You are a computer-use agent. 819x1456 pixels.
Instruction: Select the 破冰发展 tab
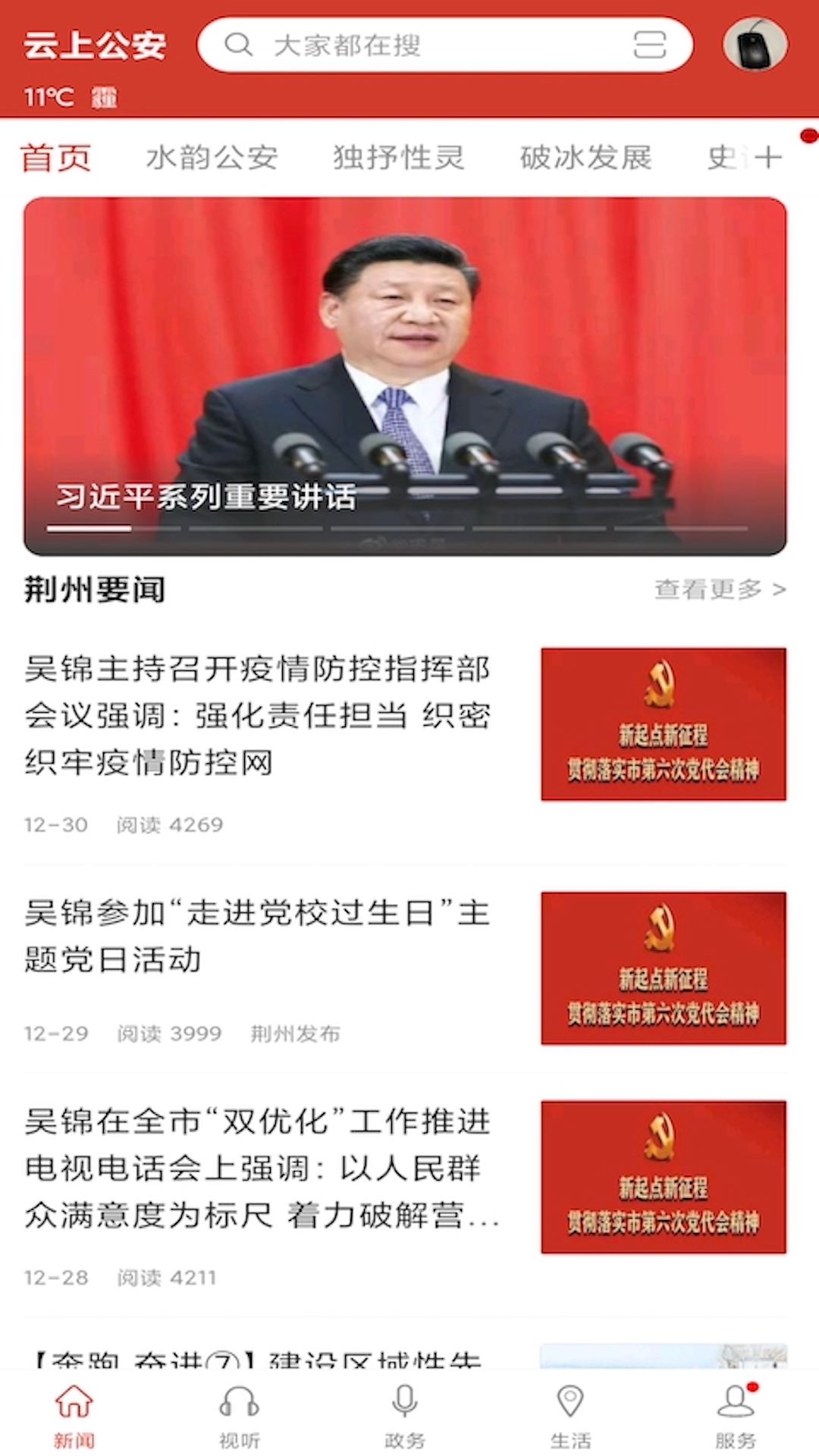point(585,157)
